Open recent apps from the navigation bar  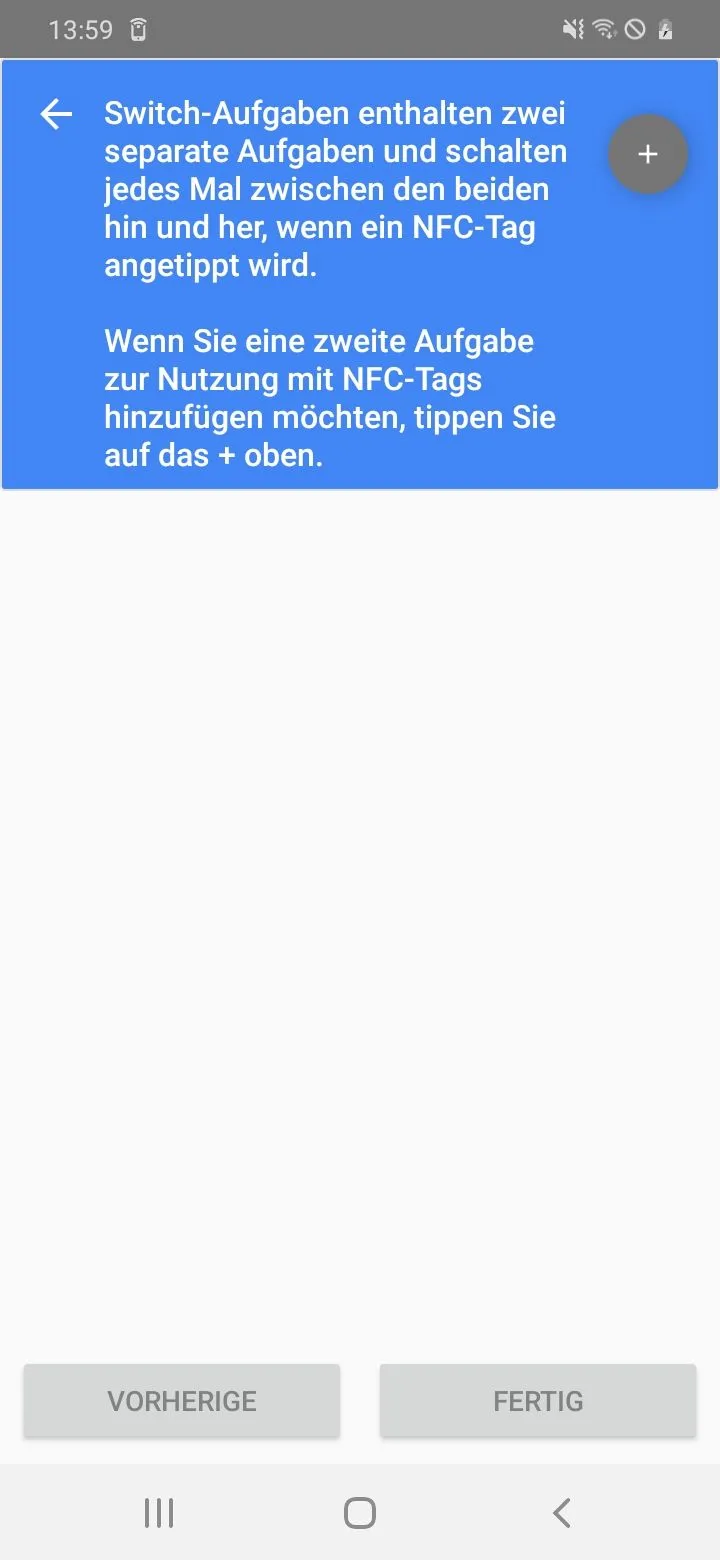tap(159, 1513)
